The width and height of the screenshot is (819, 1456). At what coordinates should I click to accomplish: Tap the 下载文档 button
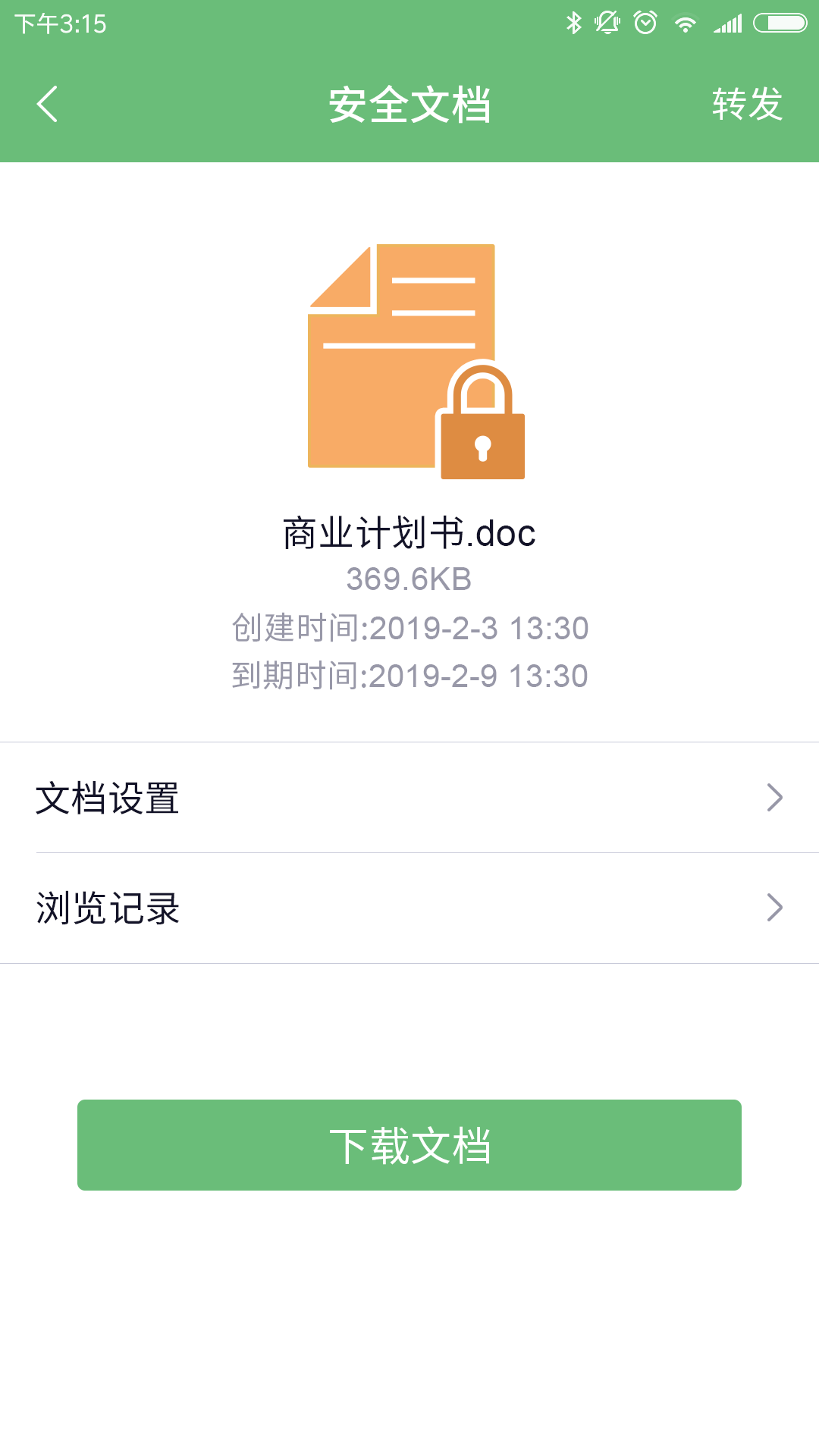pyautogui.click(x=409, y=1144)
